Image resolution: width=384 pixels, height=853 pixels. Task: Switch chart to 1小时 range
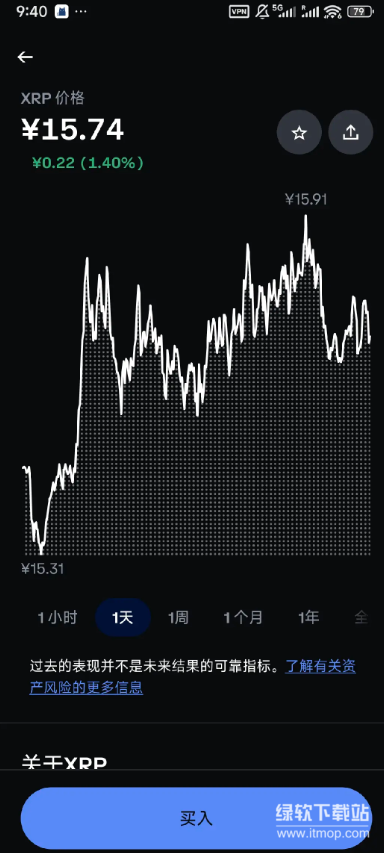[57, 617]
